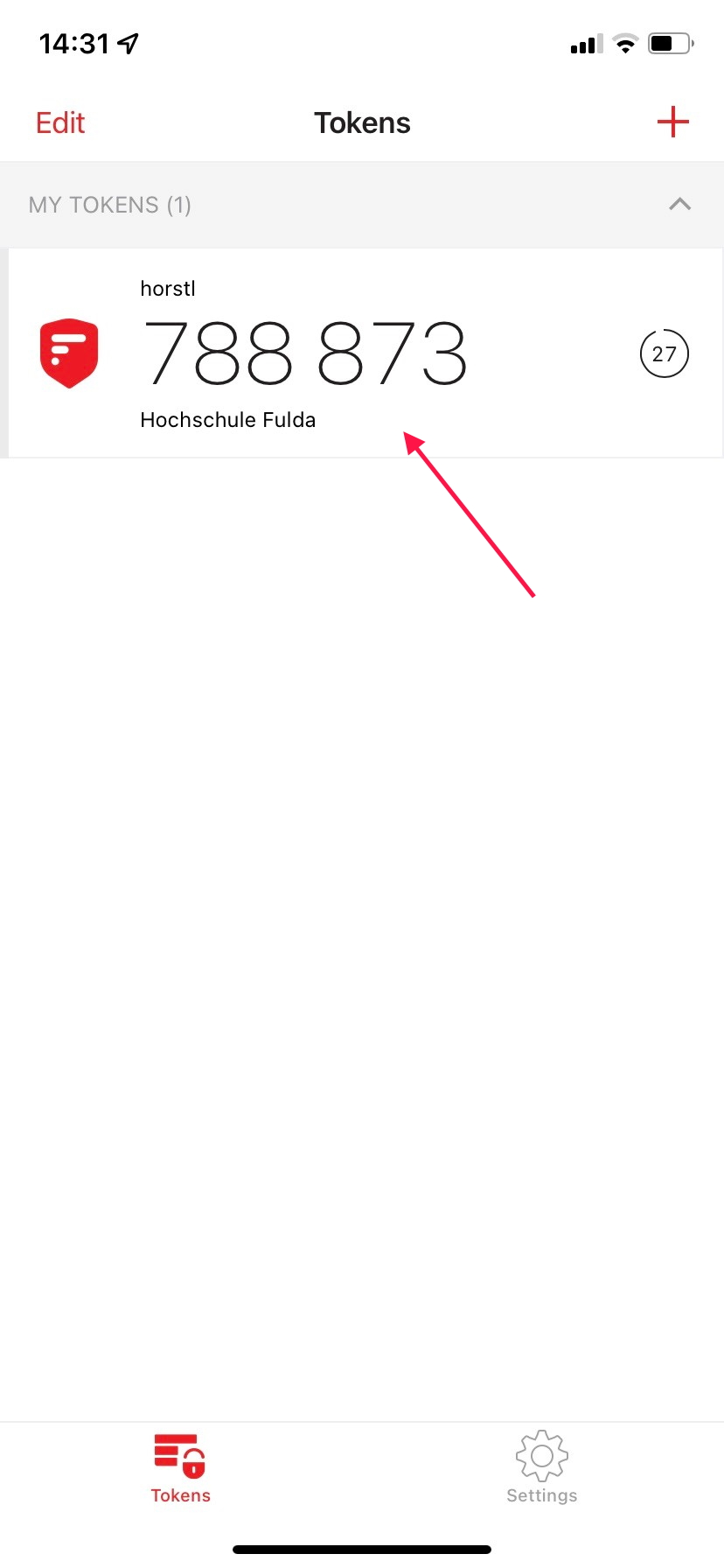The width and height of the screenshot is (724, 1568).
Task: Add a new token with plus icon
Action: click(x=672, y=122)
